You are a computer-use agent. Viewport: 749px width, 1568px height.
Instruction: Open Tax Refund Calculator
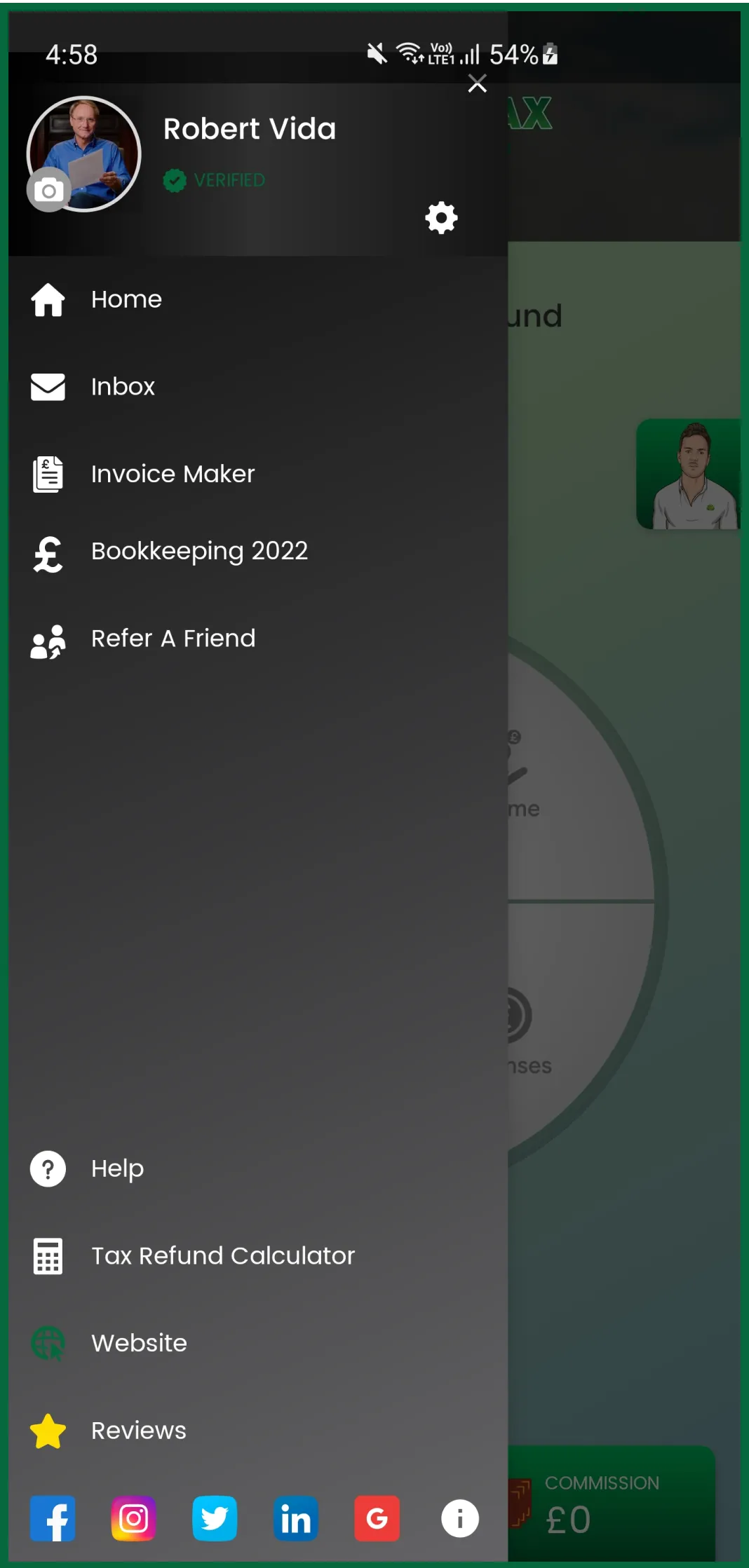tap(223, 1256)
